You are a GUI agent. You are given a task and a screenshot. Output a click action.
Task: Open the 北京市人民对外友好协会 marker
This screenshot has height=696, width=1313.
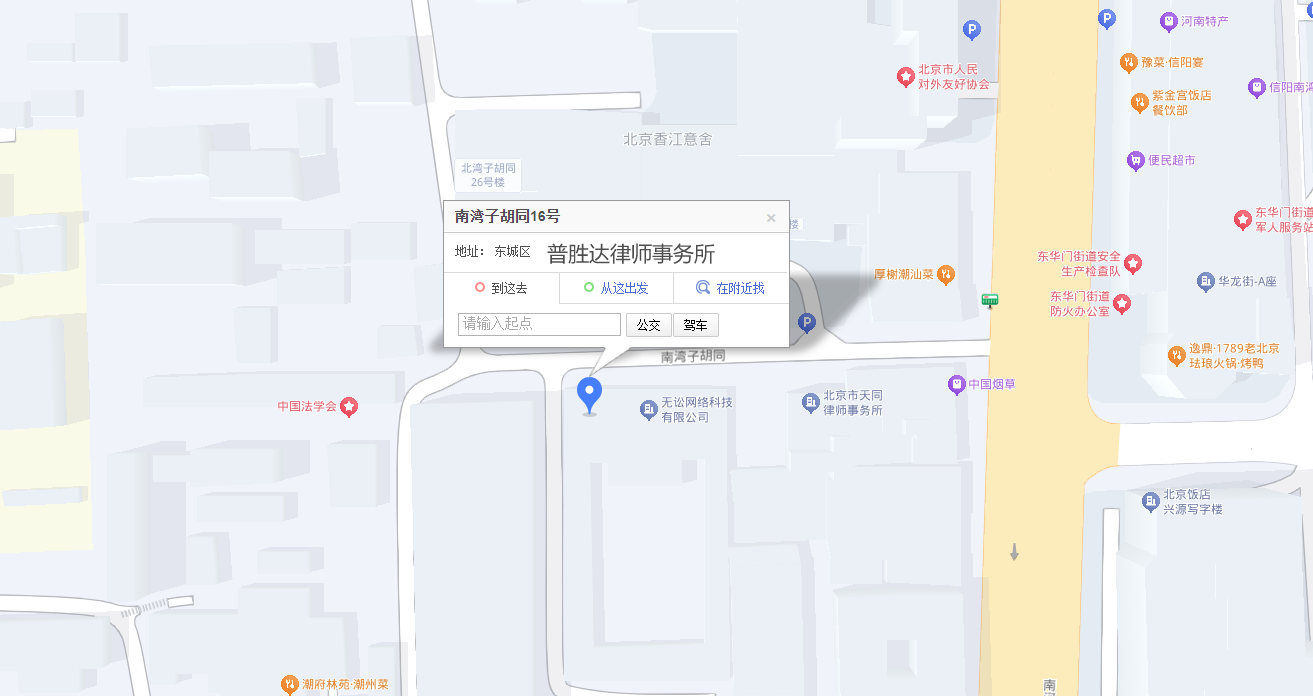tap(905, 77)
